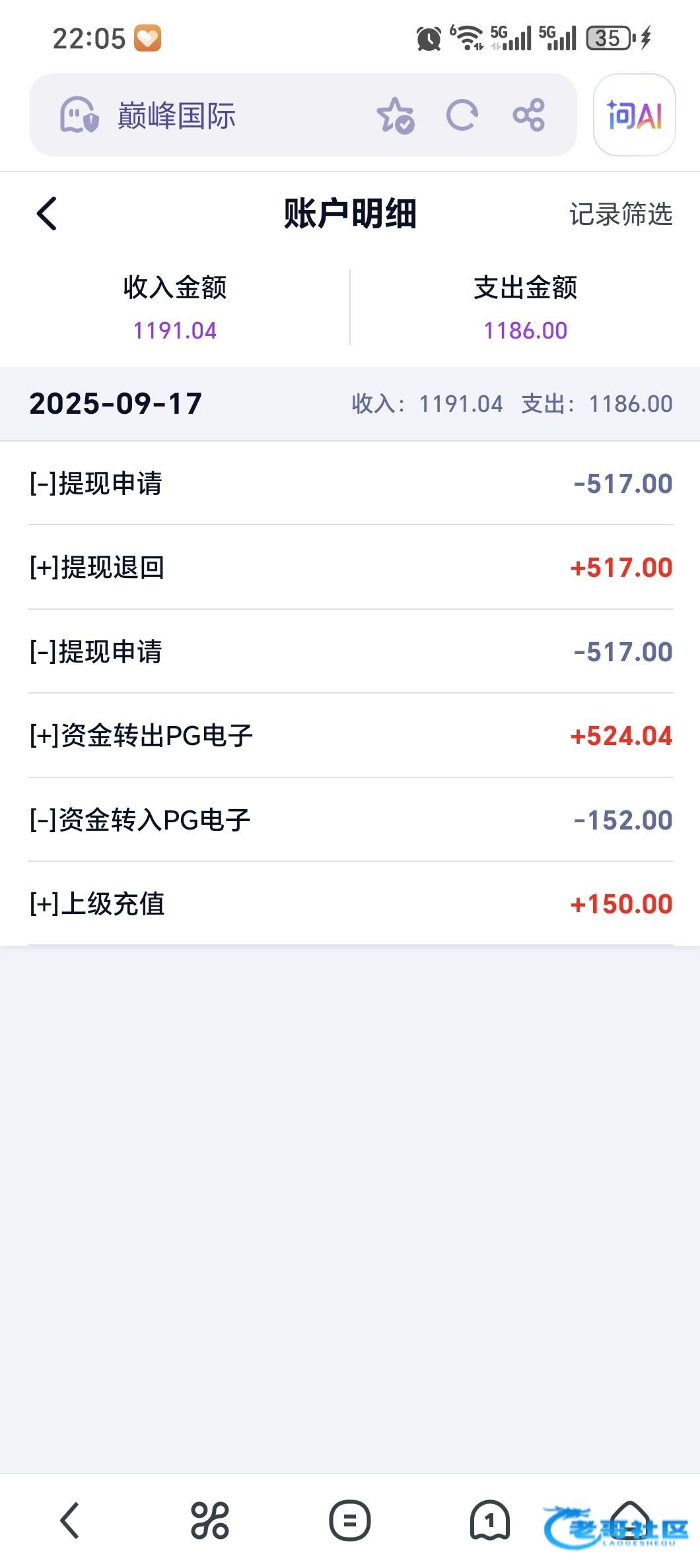700x1568 pixels.
Task: Bookmark this page with the star icon
Action: 395,115
